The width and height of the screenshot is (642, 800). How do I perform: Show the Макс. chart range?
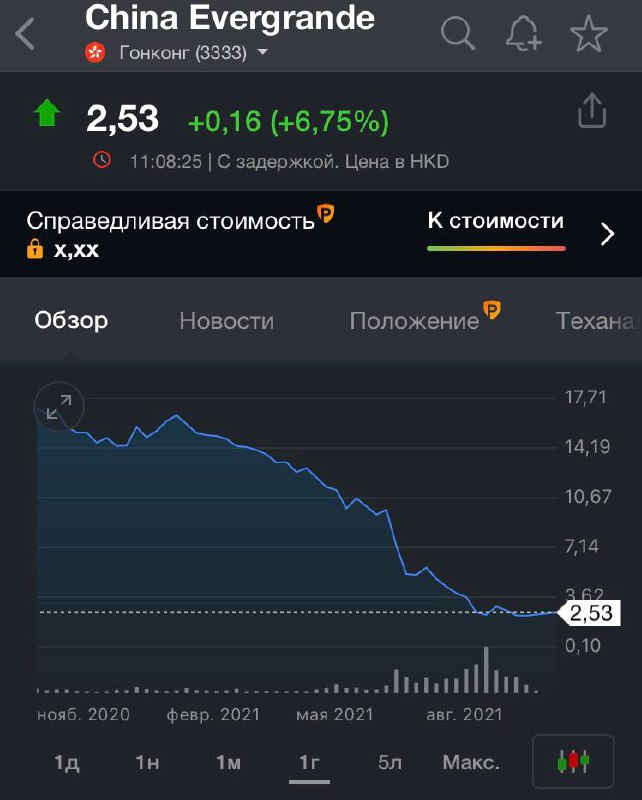(471, 763)
